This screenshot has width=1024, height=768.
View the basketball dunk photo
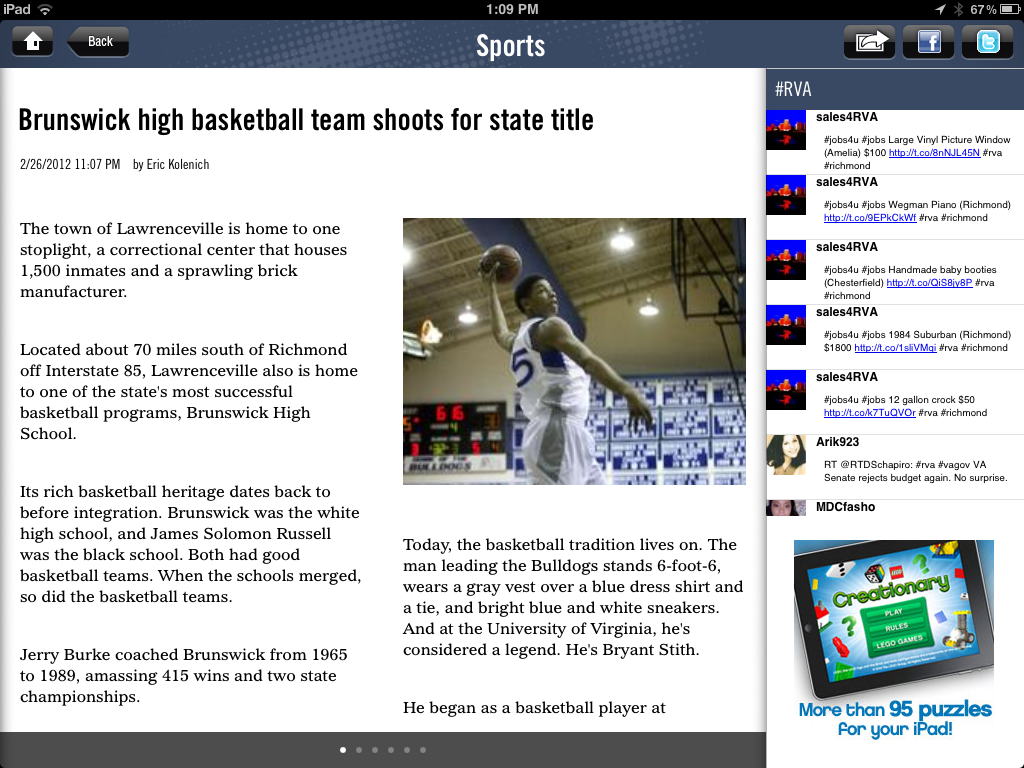[x=574, y=351]
